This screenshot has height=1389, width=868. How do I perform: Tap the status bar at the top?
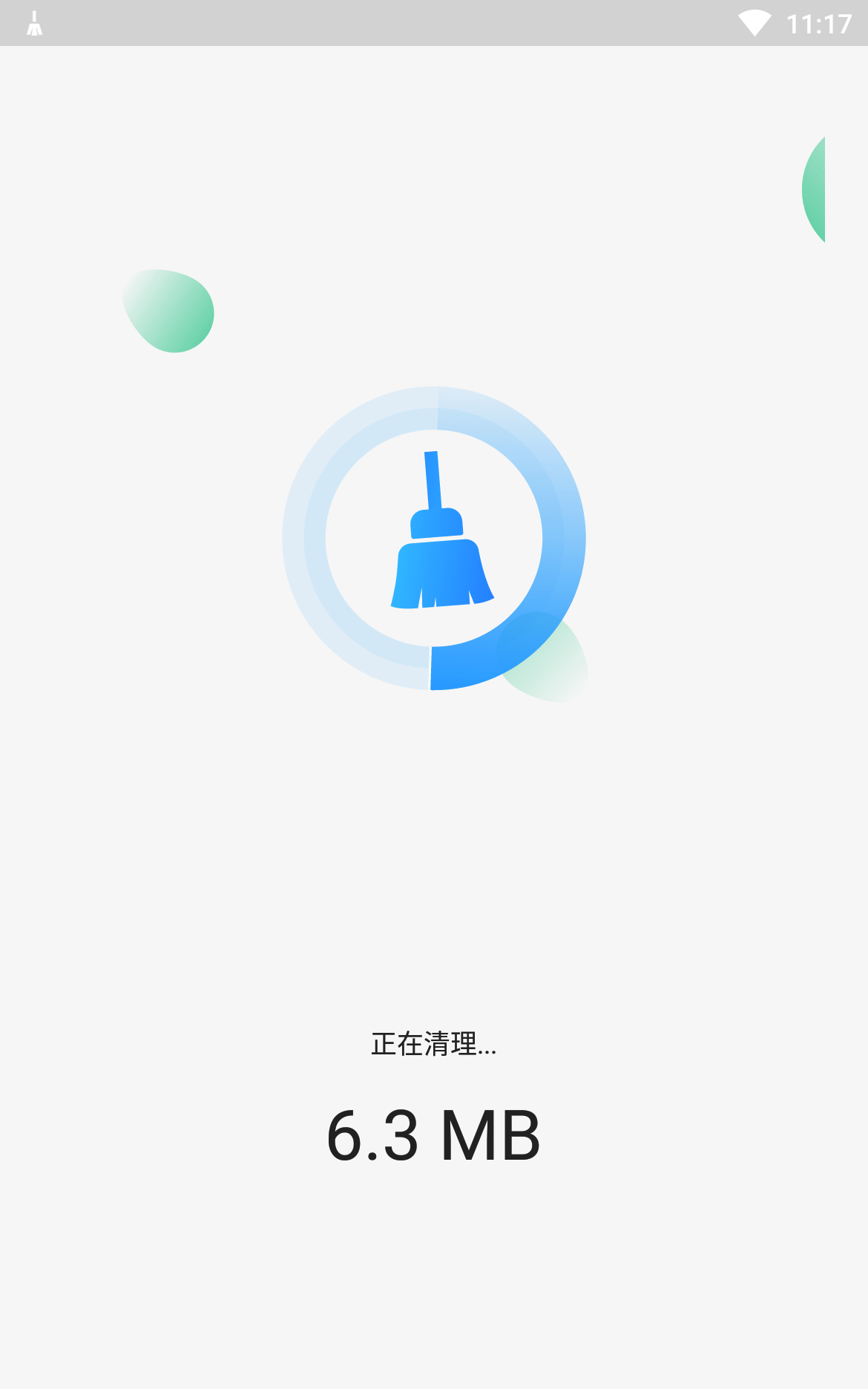pyautogui.click(x=434, y=23)
